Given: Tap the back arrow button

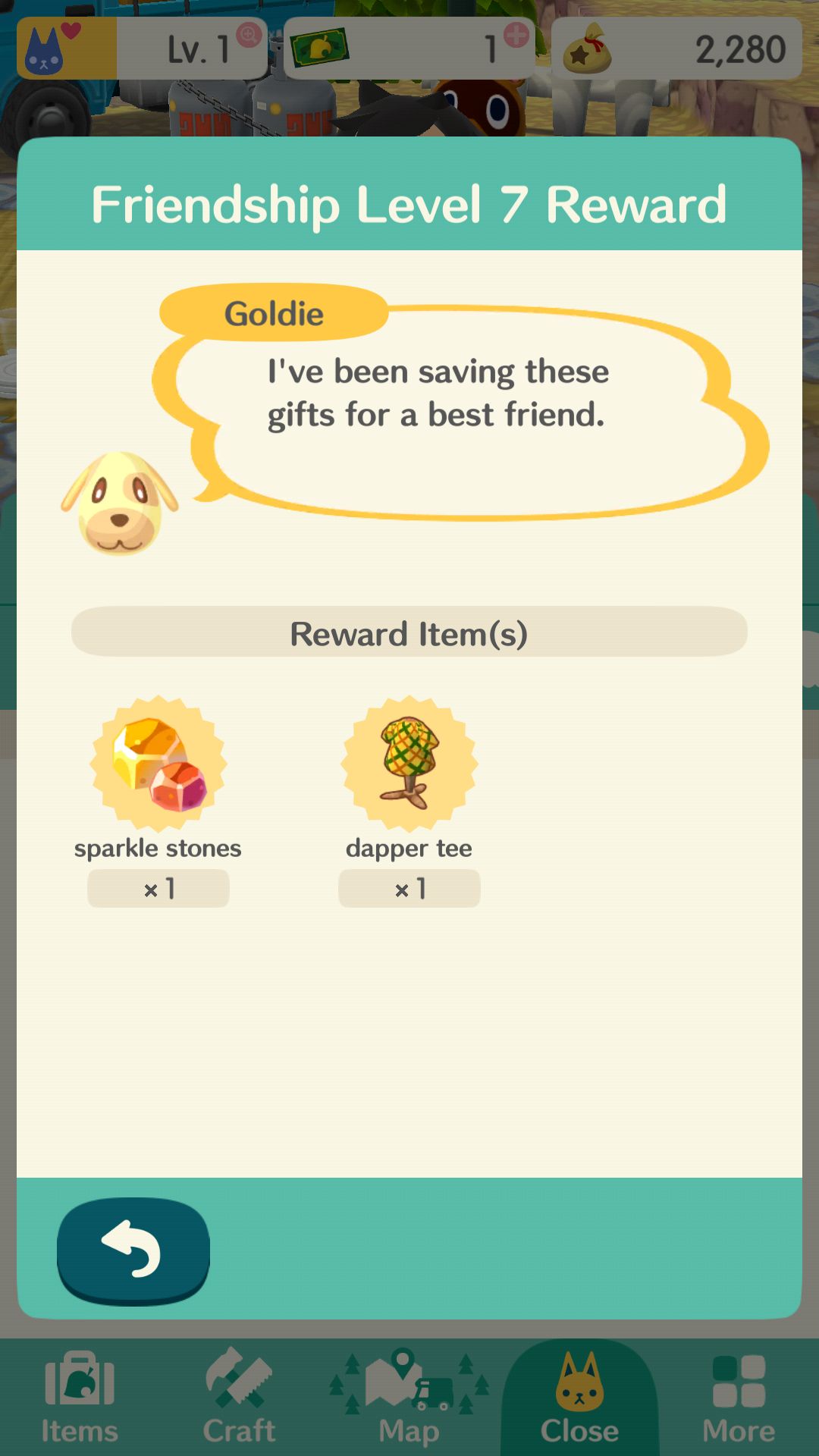Looking at the screenshot, I should 133,1250.
